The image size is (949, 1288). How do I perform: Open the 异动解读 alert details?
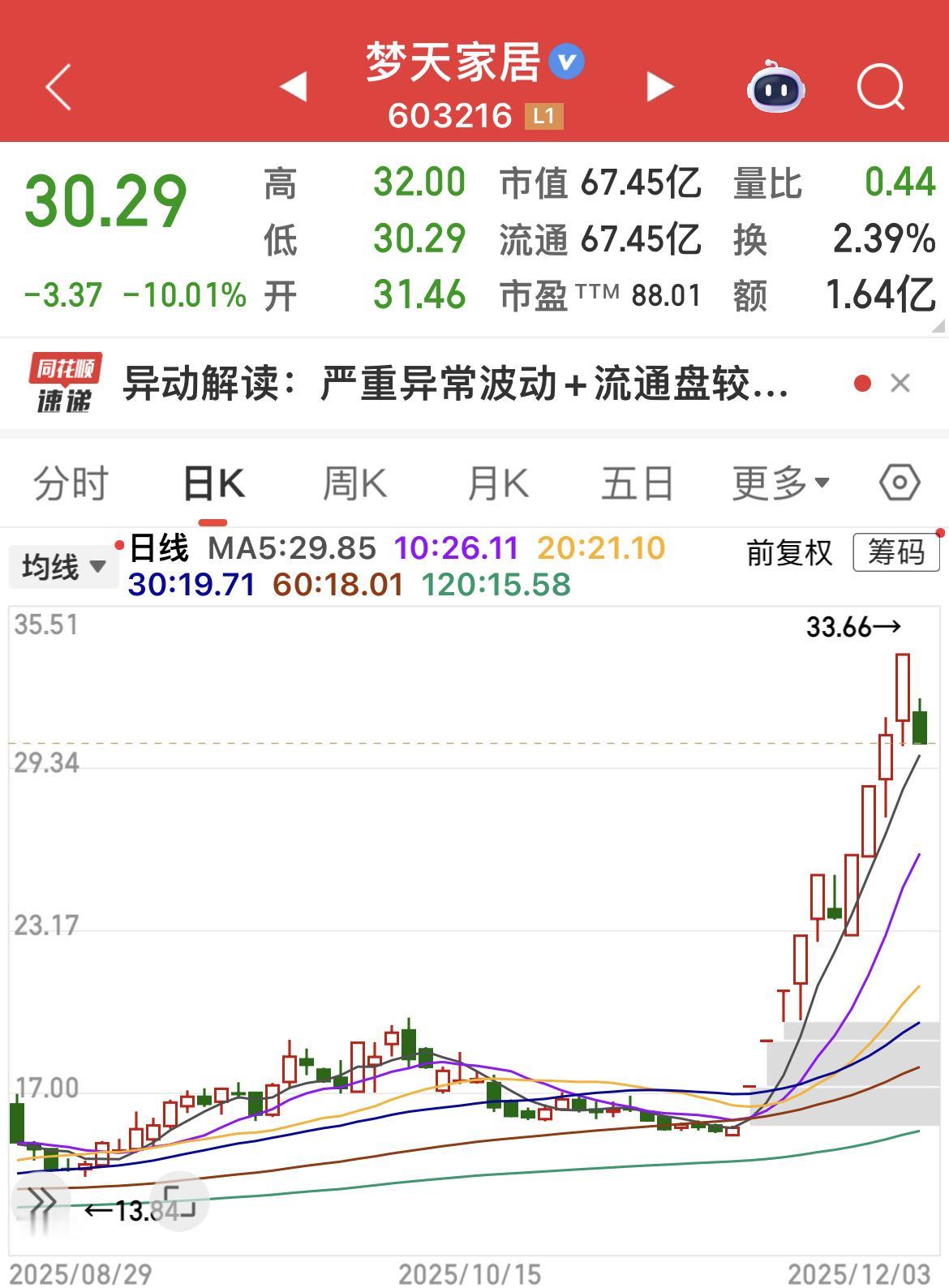[x=454, y=385]
